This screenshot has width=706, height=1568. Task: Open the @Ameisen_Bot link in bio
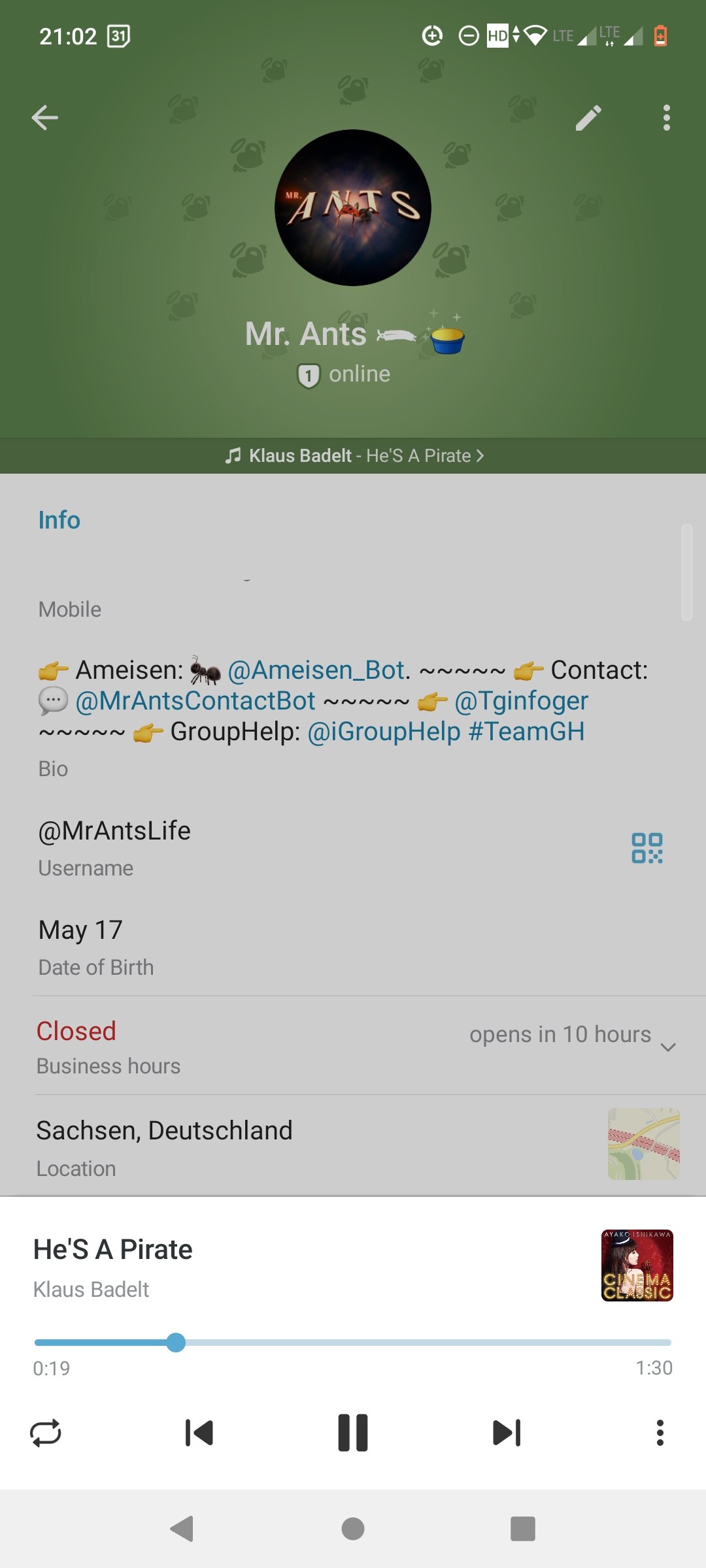[x=316, y=670]
